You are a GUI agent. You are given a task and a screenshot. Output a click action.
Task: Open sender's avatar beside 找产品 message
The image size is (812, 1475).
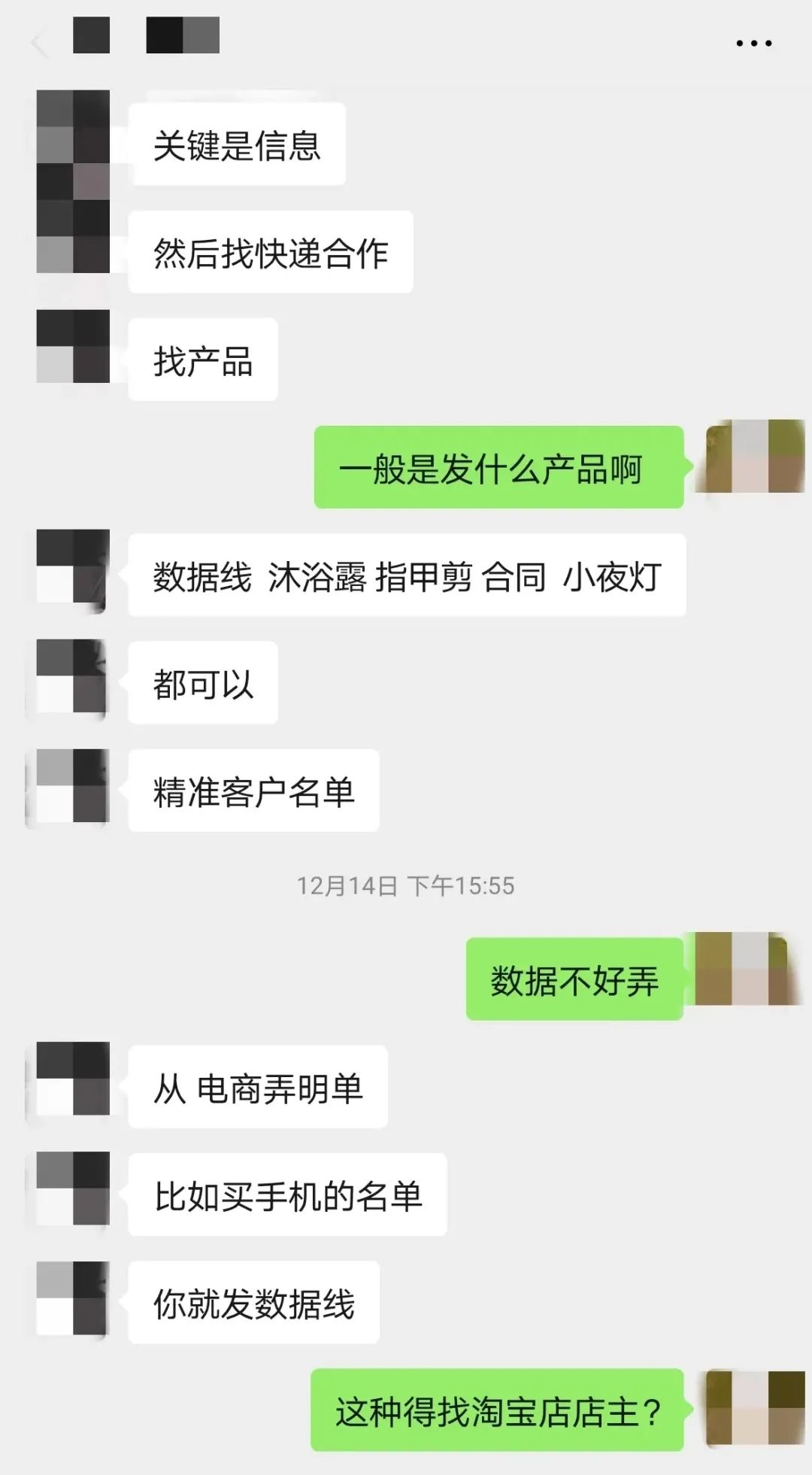(x=73, y=346)
